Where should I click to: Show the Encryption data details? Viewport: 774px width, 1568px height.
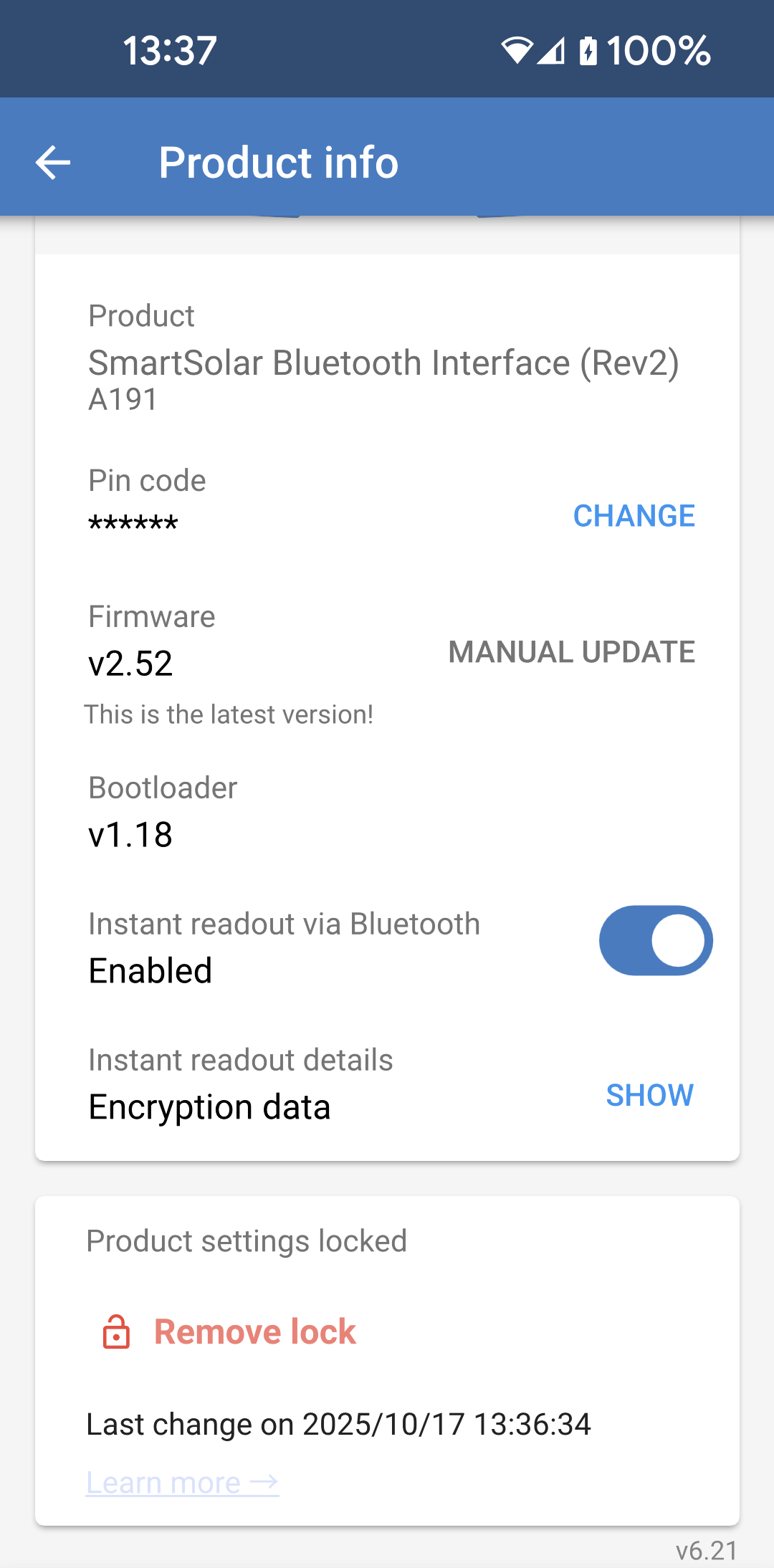pos(649,1094)
